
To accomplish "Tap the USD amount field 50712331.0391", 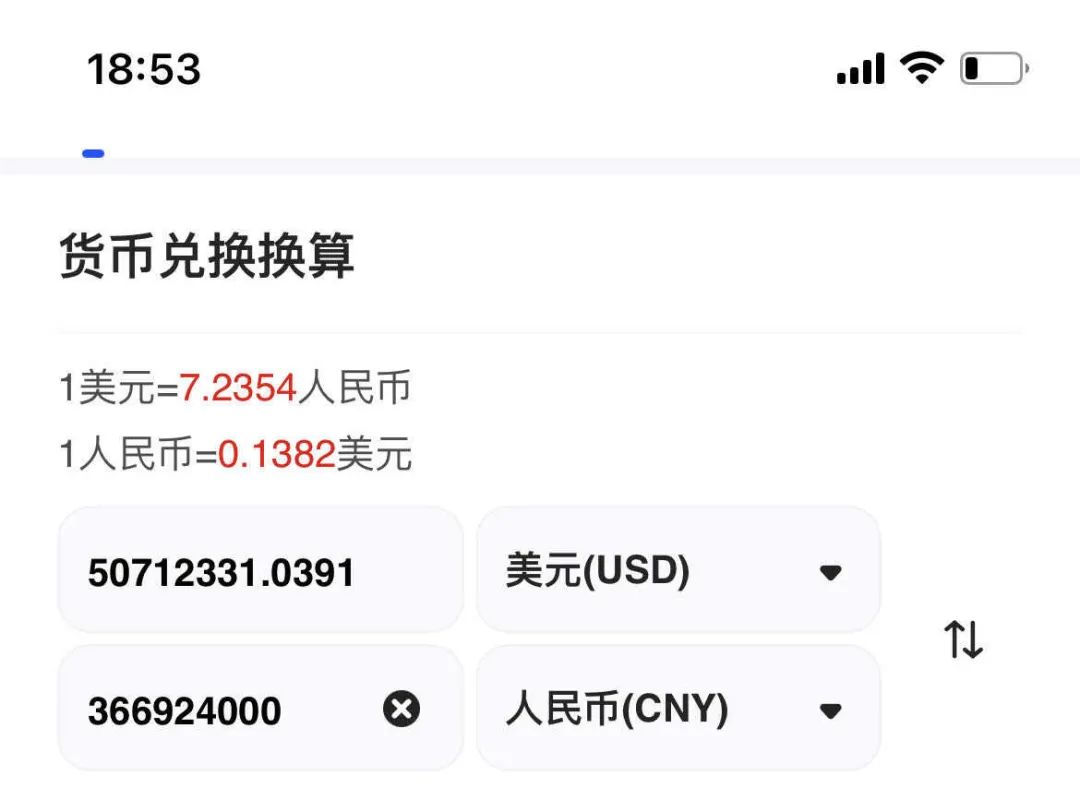I will click(222, 573).
